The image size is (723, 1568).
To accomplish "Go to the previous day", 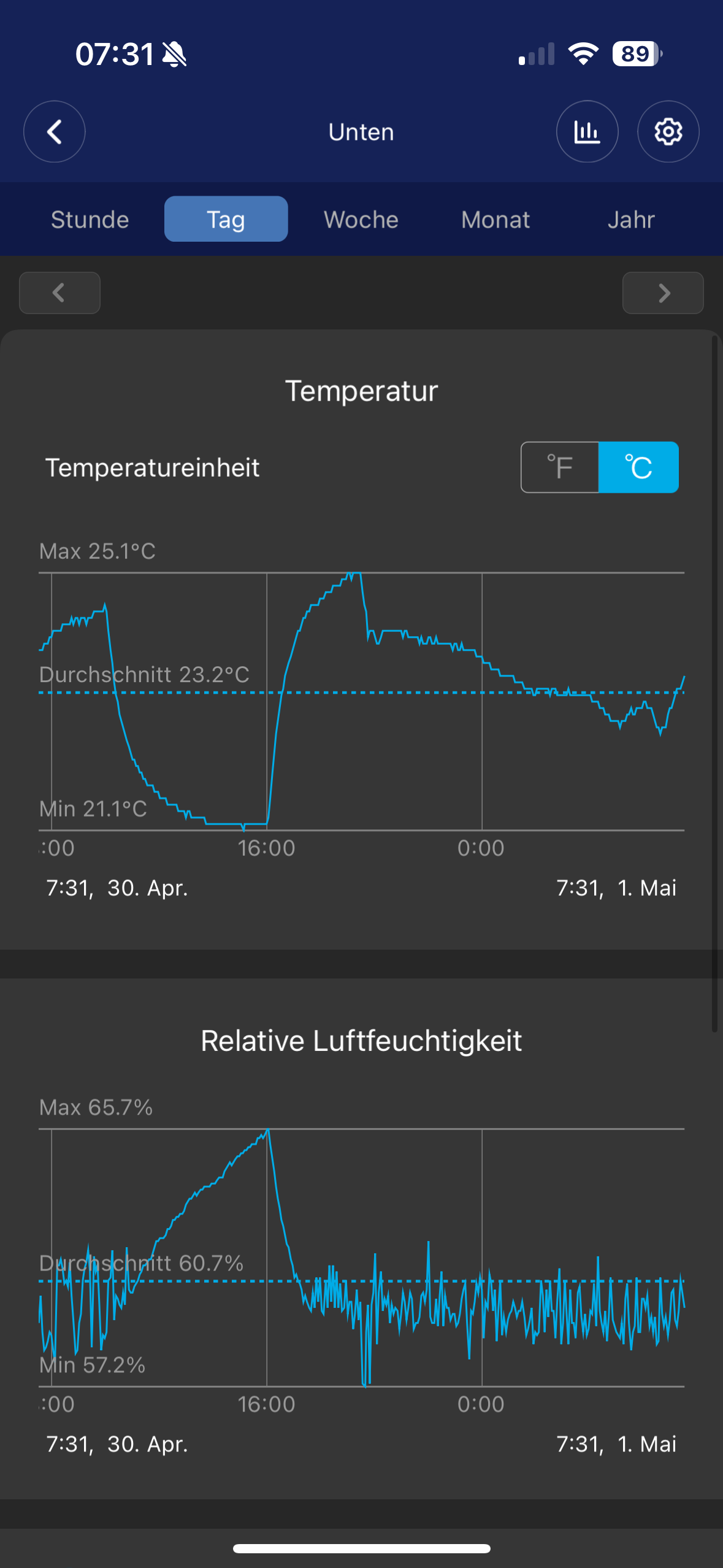I will pos(59,293).
